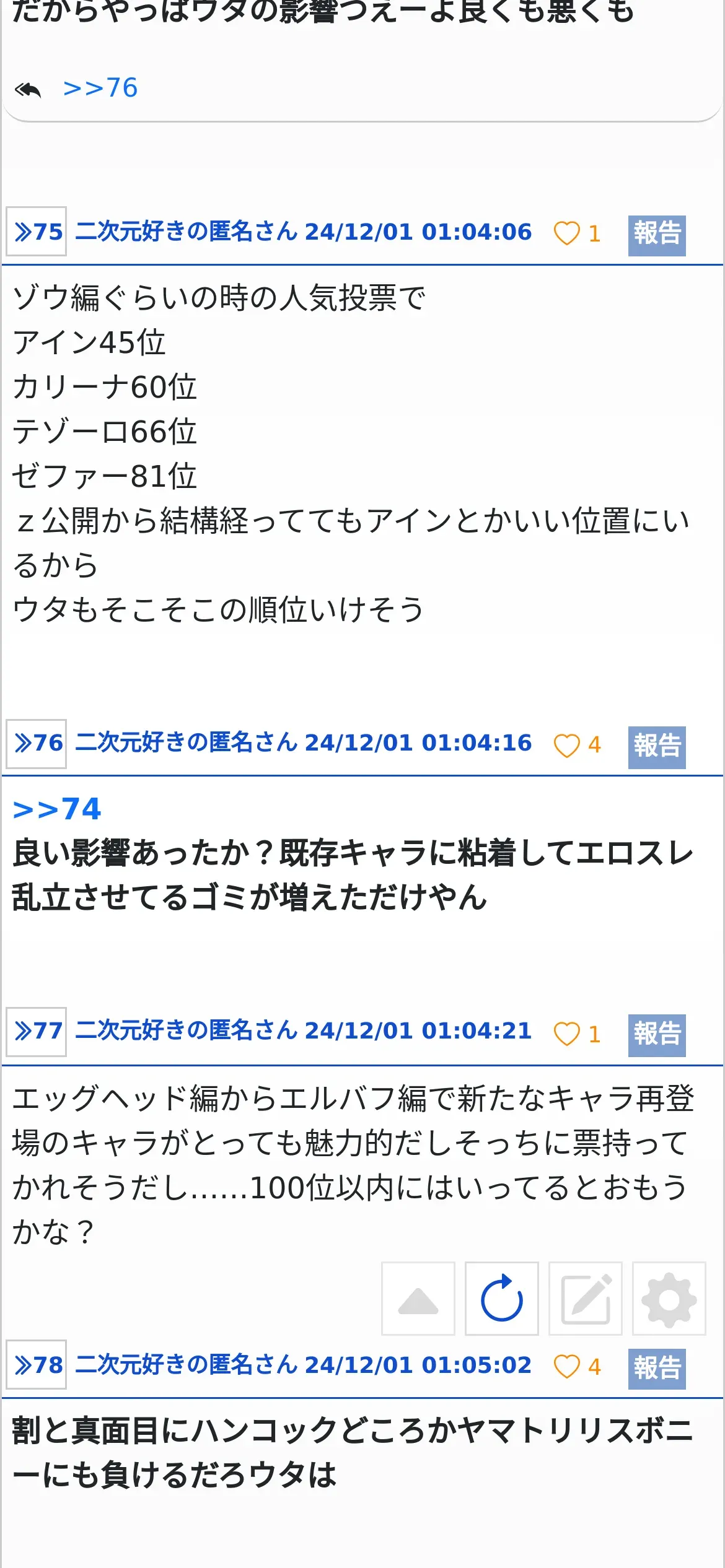Like post 75 with the heart
This screenshot has height=1568, width=725.
[566, 233]
